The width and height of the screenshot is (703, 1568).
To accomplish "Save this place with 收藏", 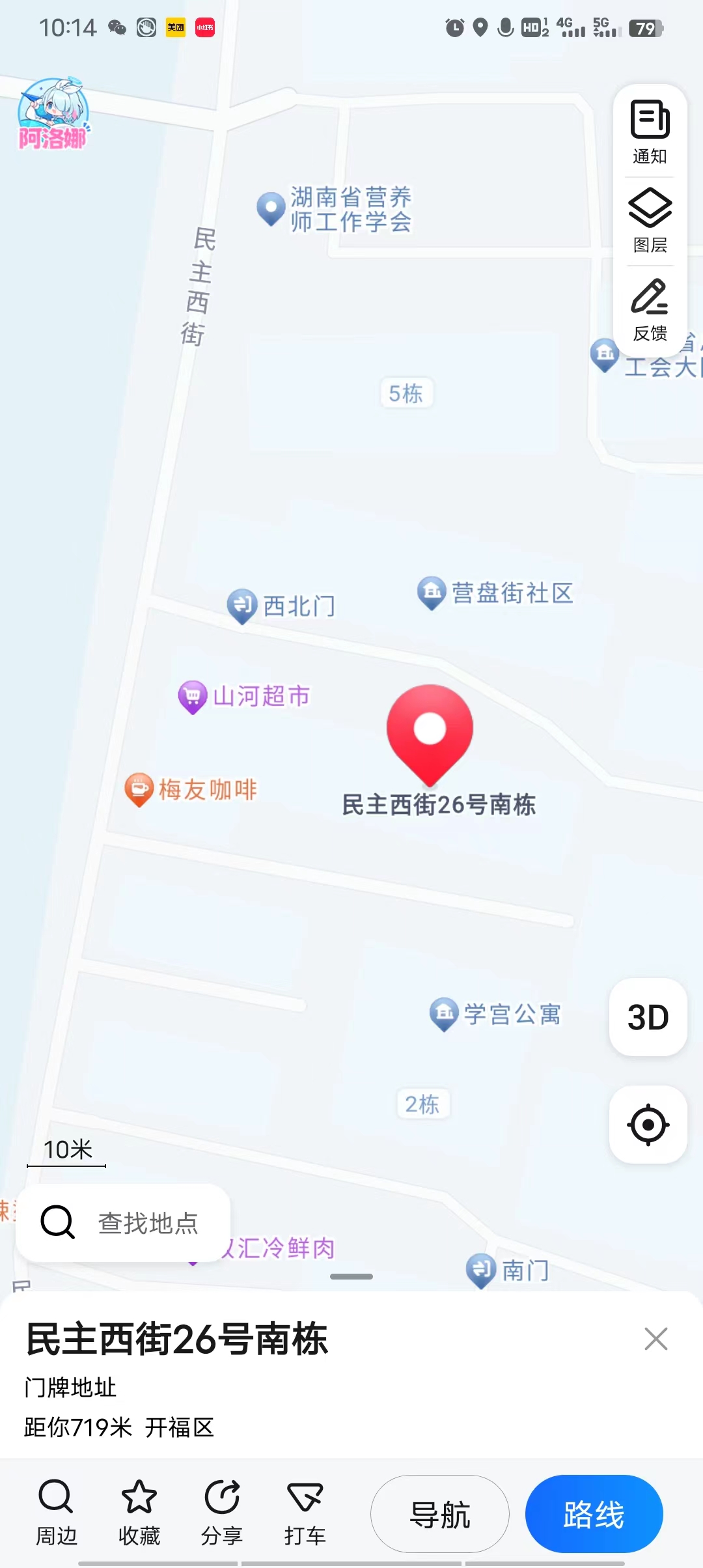I will [139, 1512].
